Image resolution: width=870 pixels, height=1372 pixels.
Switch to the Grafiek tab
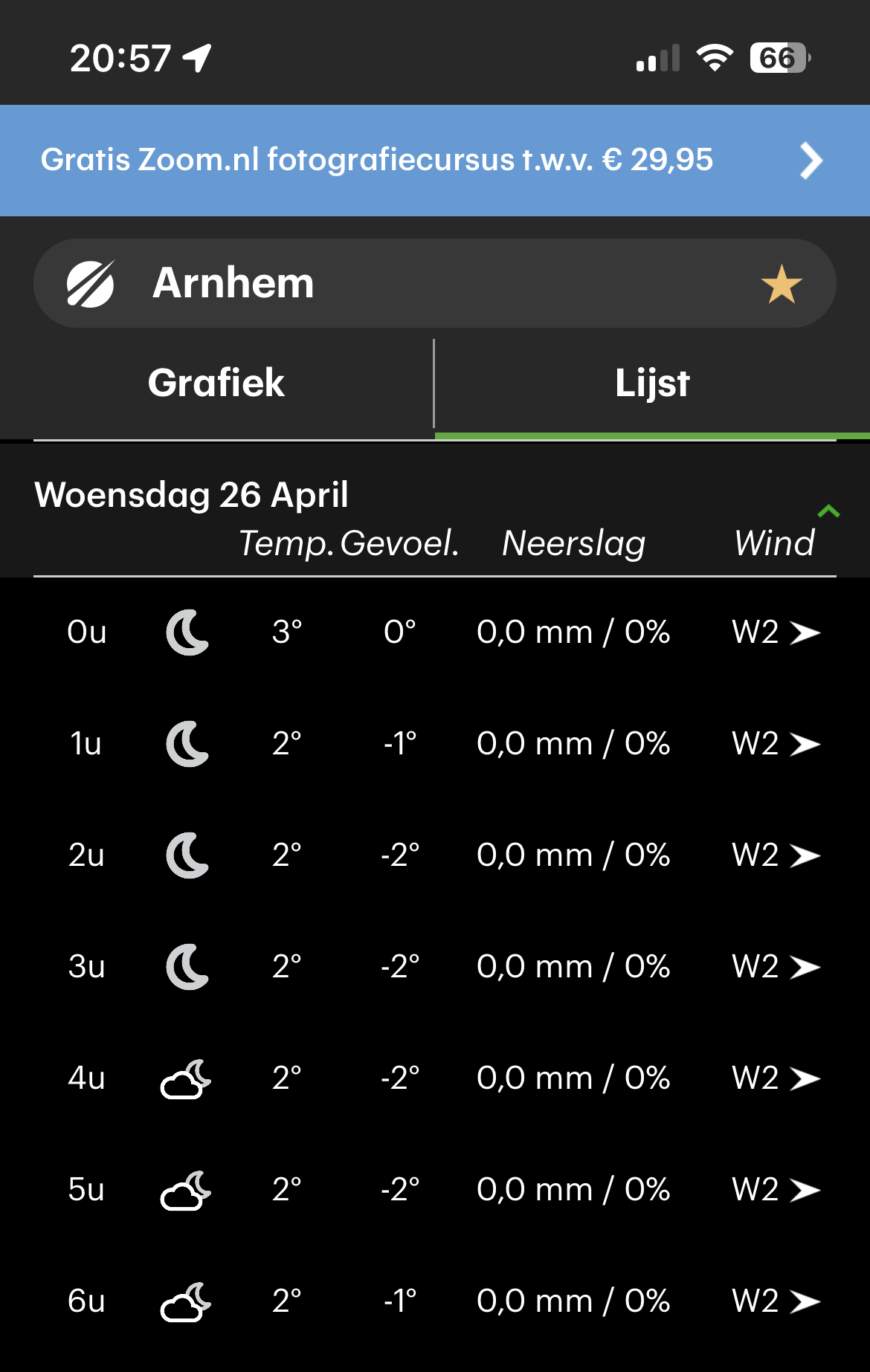(216, 384)
